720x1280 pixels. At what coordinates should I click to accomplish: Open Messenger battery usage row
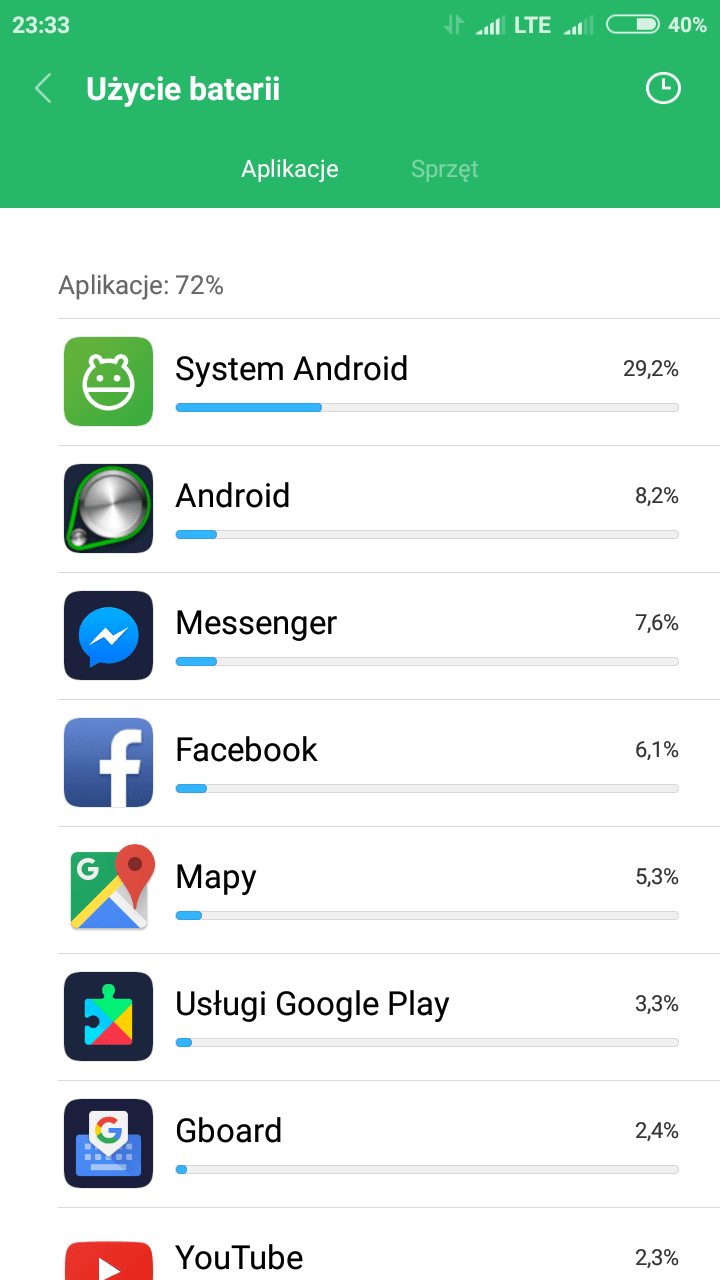click(x=380, y=636)
